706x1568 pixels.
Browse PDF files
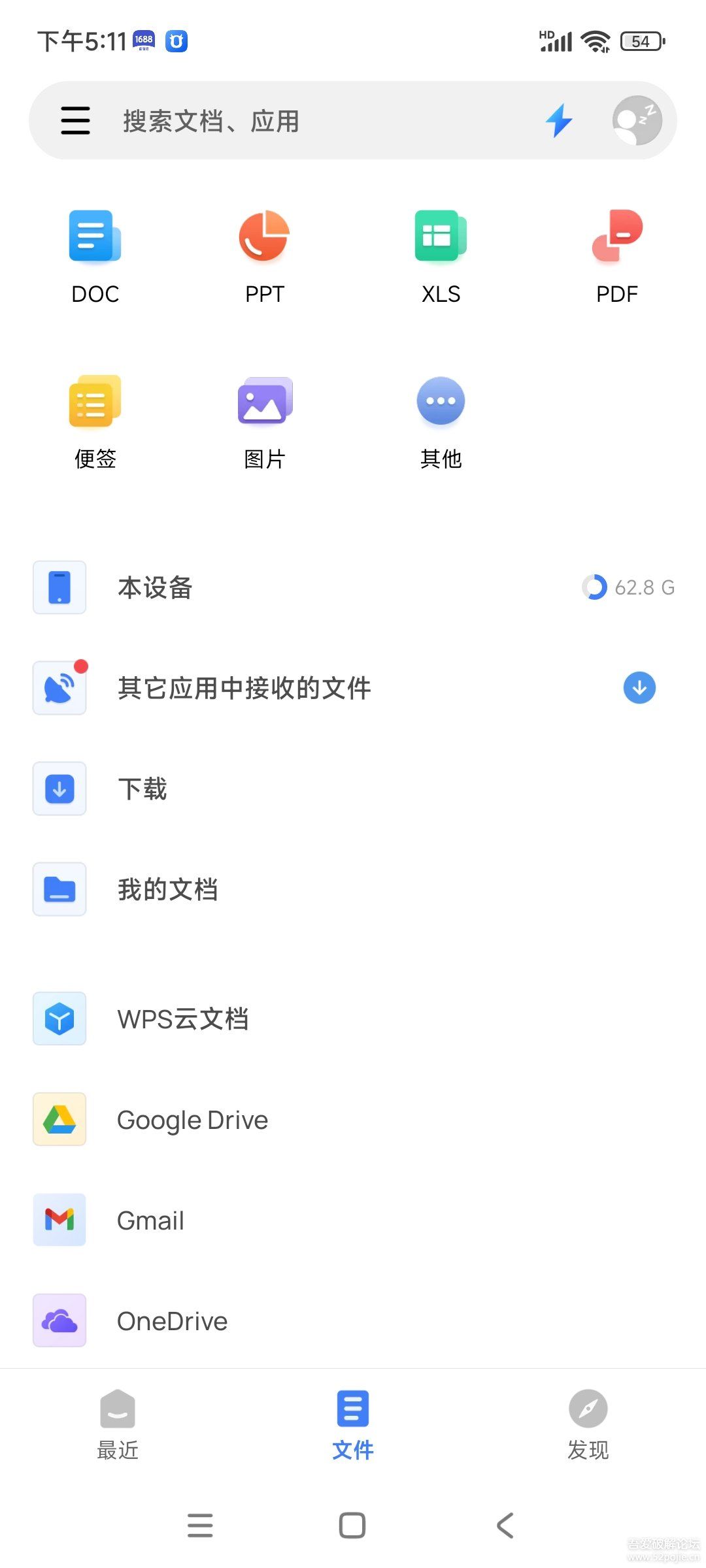(x=617, y=257)
